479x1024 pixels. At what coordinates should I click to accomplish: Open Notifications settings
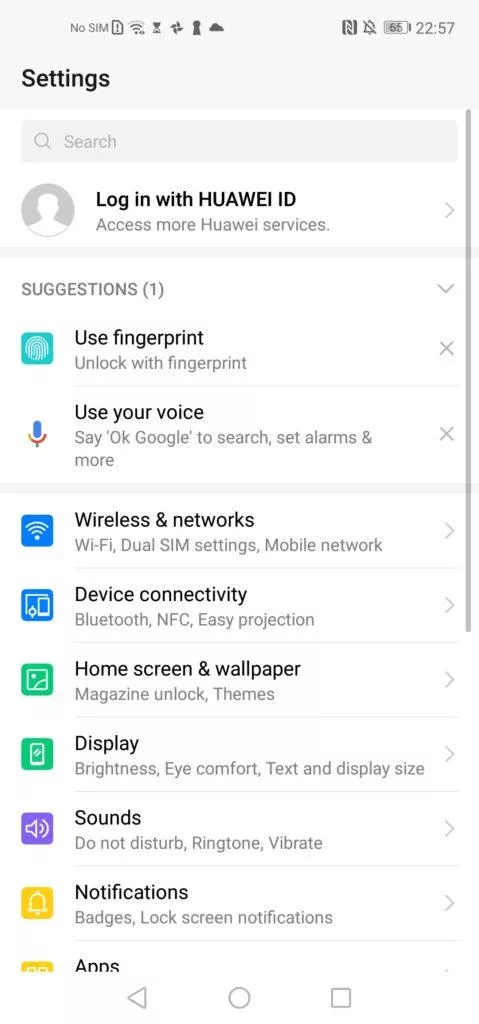point(239,903)
